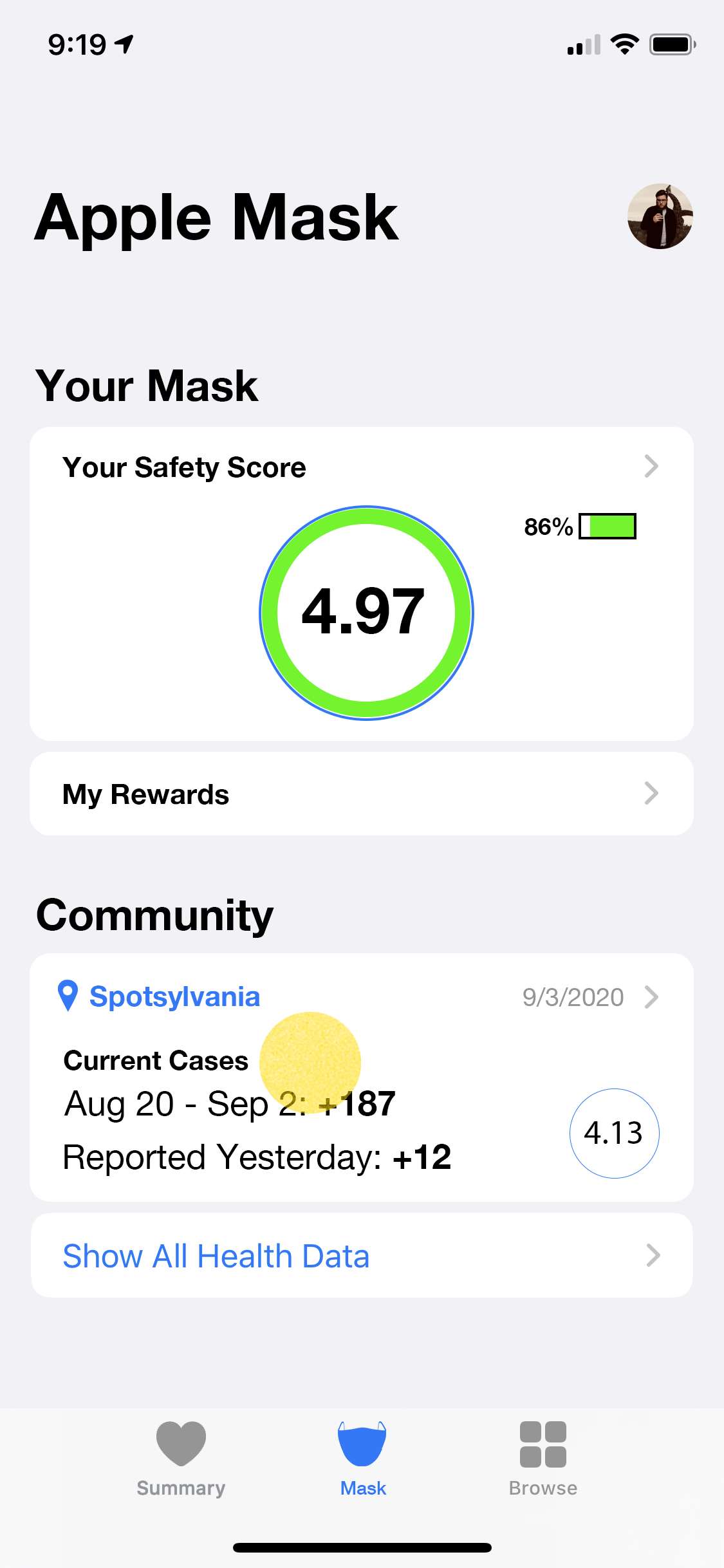The image size is (724, 1568).
Task: Switch to the Summary tab
Action: pos(181,1458)
